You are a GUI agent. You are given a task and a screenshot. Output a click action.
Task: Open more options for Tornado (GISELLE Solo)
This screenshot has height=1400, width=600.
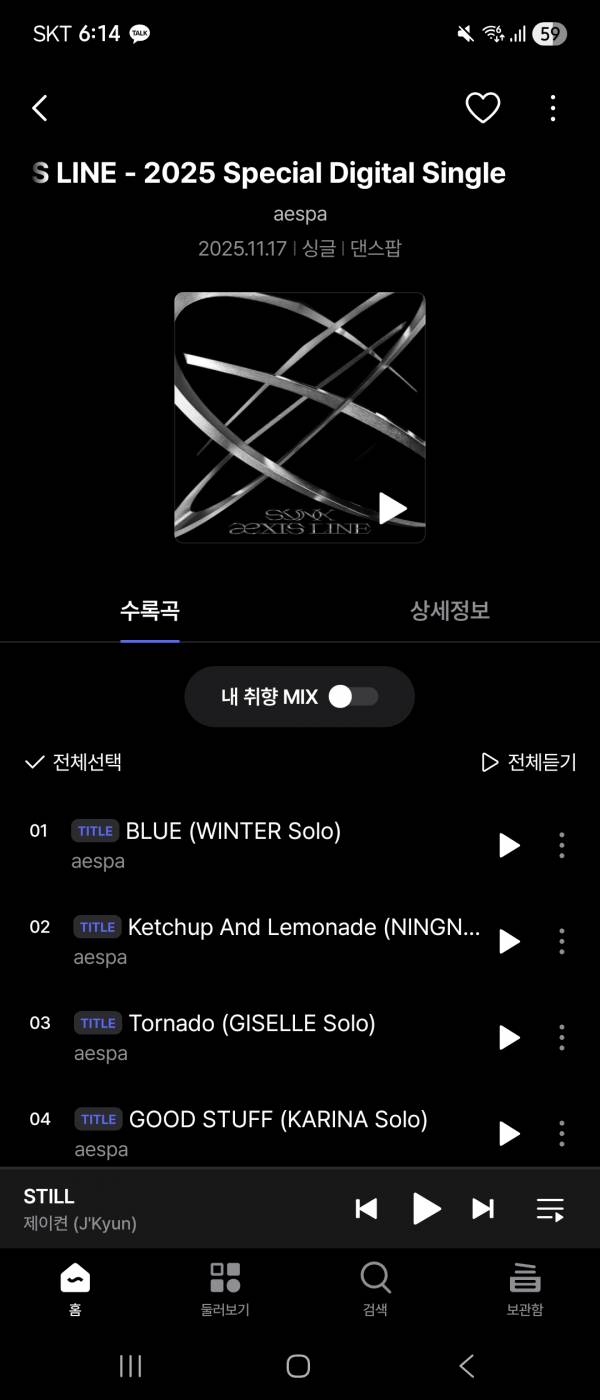pyautogui.click(x=562, y=1037)
